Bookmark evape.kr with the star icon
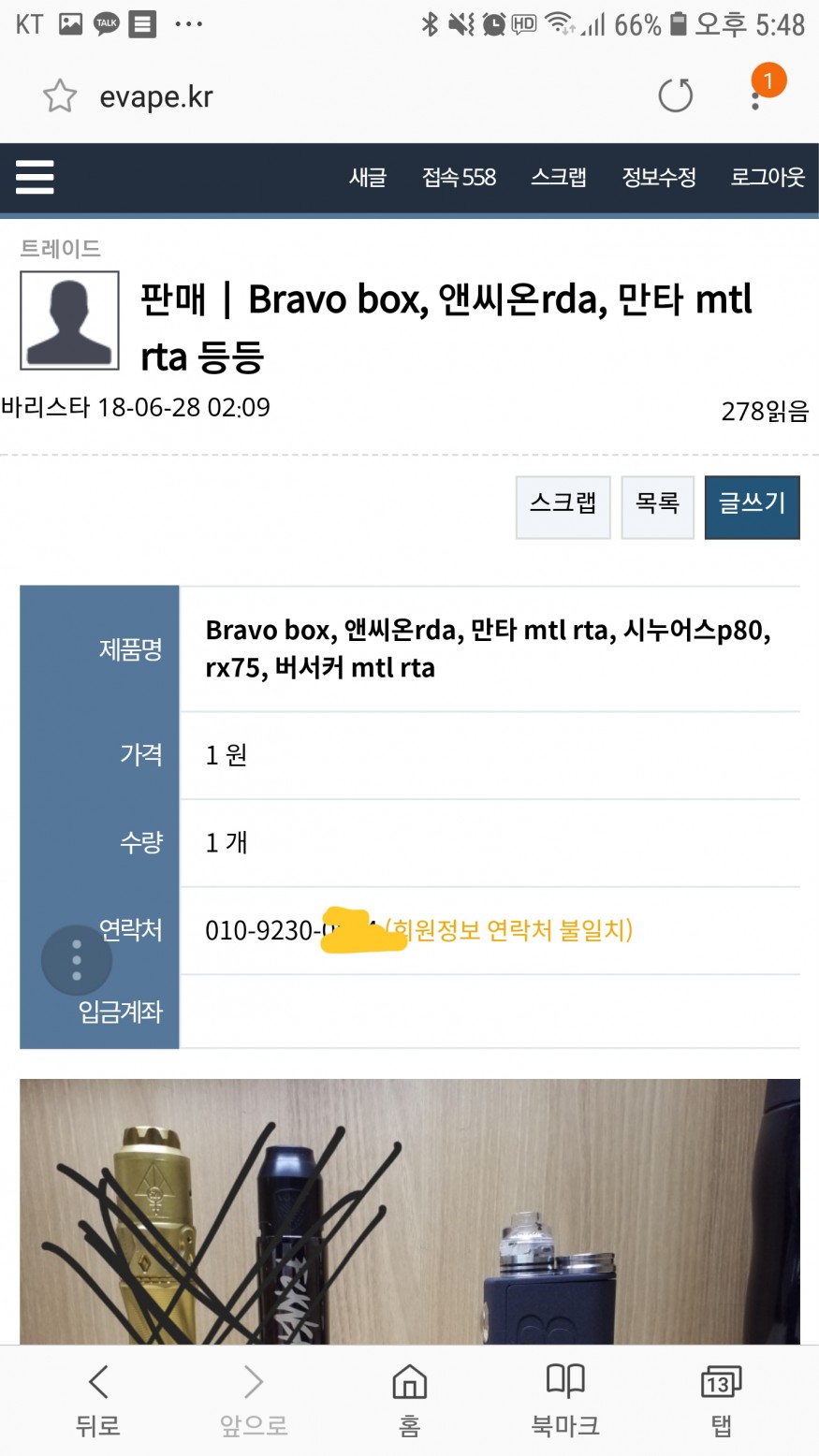This screenshot has height=1456, width=819. pyautogui.click(x=60, y=96)
